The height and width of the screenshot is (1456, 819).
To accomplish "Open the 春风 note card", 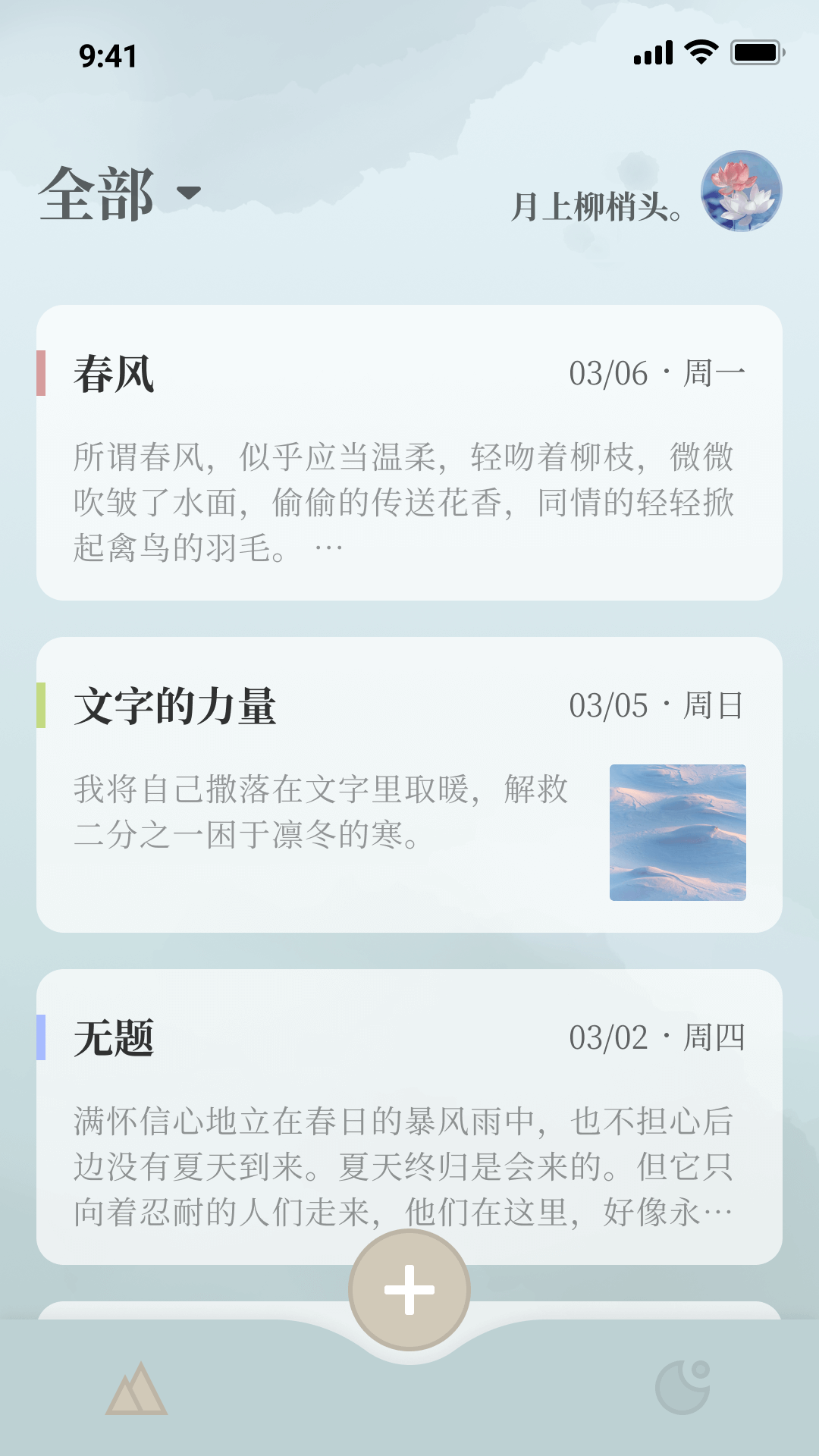I will click(409, 453).
